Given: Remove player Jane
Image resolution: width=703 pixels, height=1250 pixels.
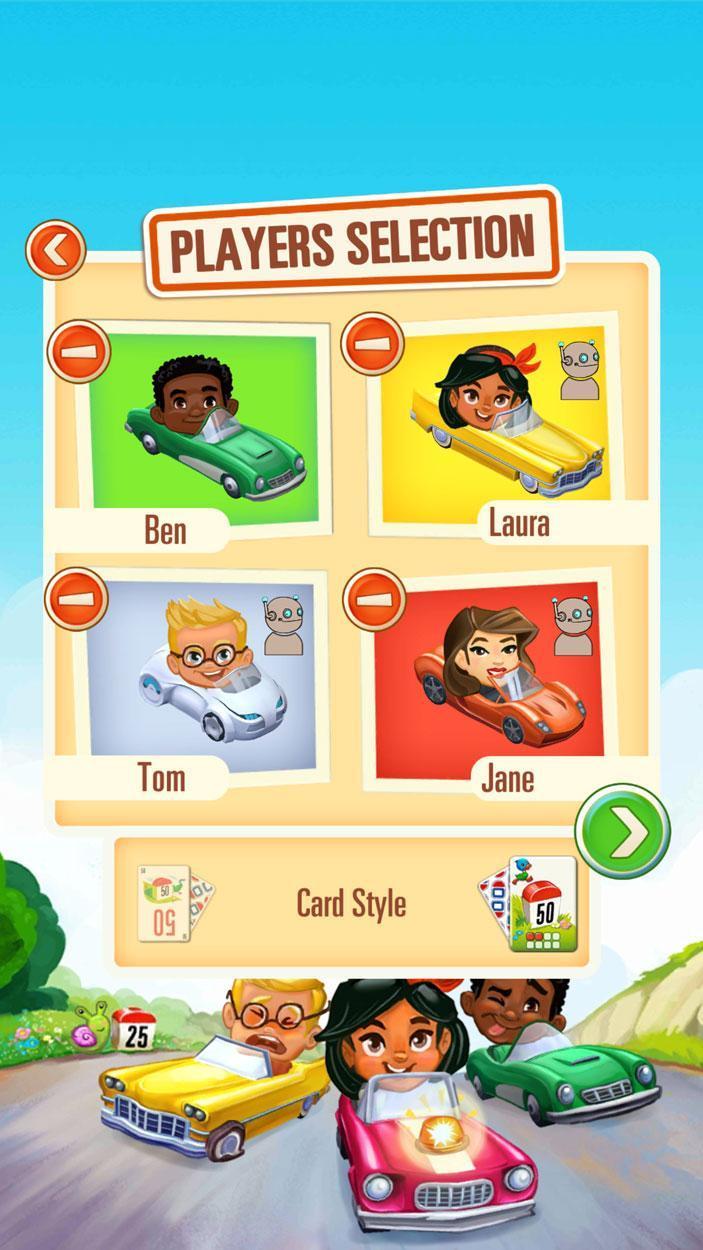Looking at the screenshot, I should (x=373, y=598).
